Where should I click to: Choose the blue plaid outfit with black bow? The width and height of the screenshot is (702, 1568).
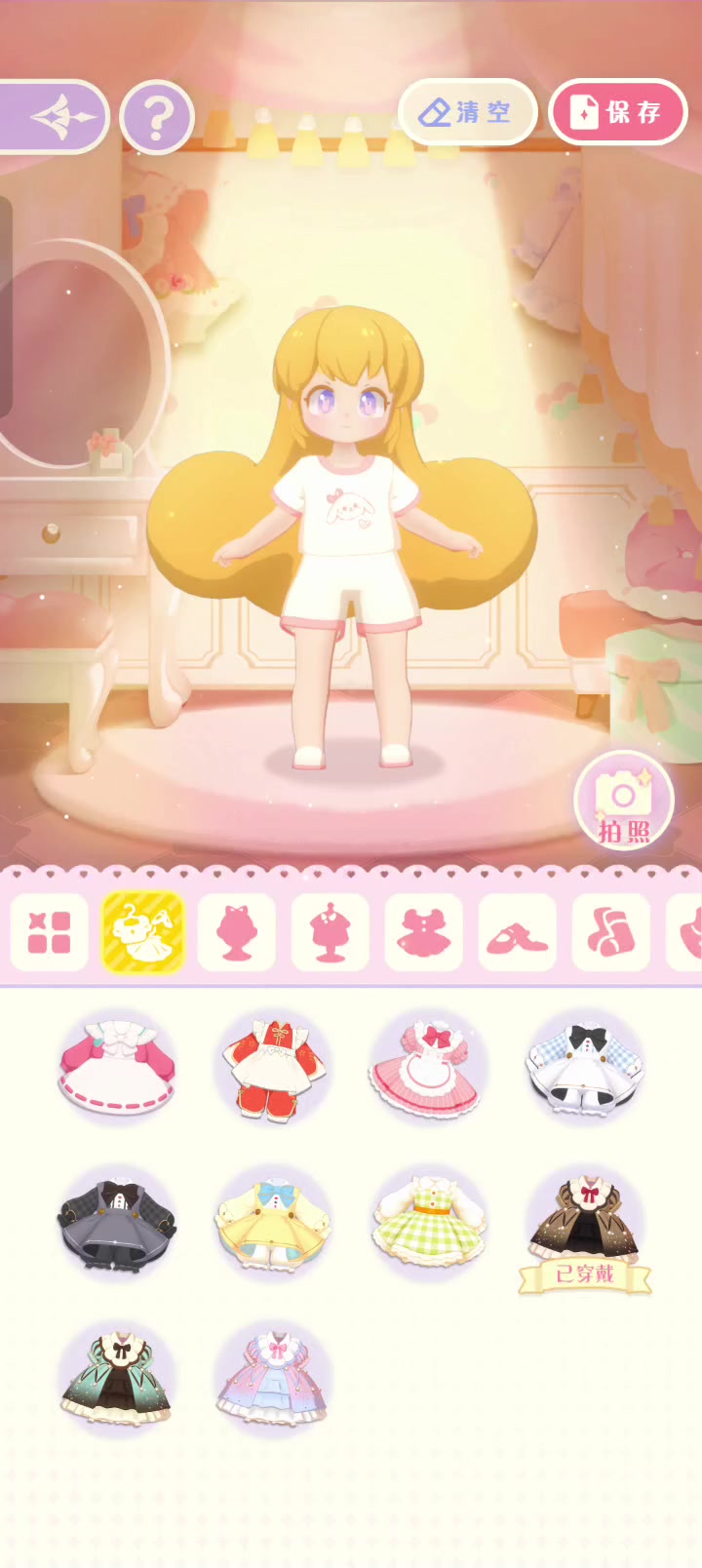[x=585, y=1067]
